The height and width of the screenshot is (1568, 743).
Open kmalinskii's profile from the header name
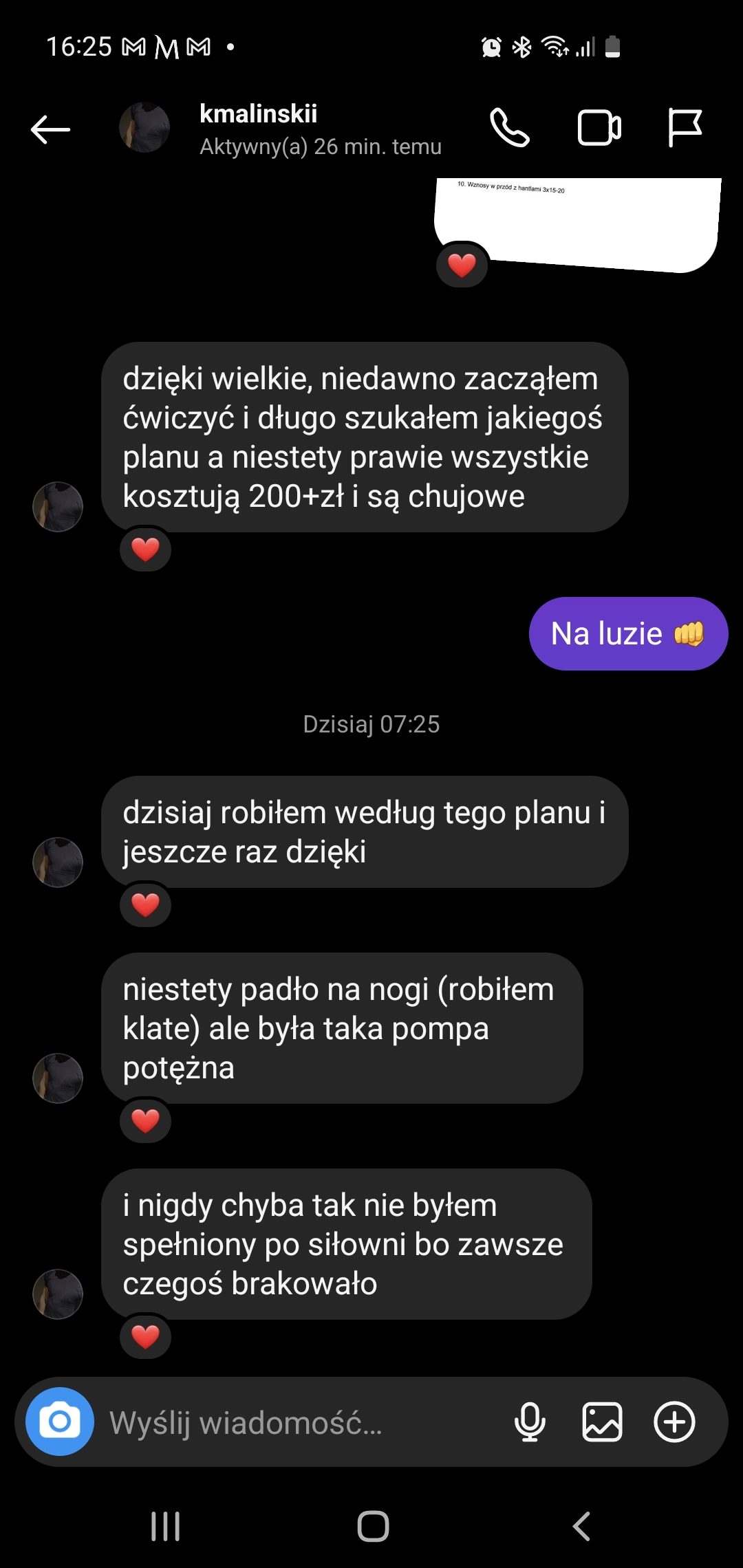click(259, 114)
